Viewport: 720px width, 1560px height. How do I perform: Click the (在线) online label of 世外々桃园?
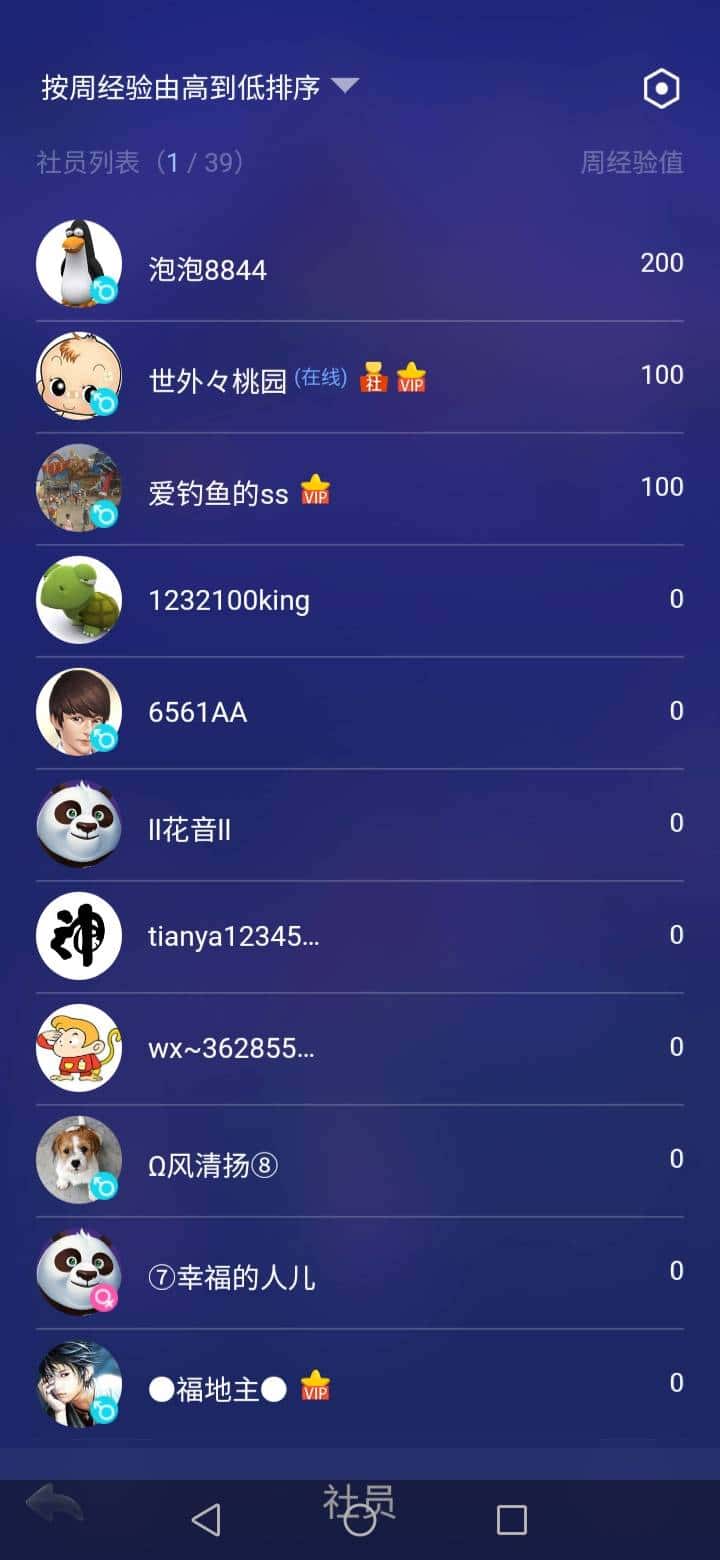pos(320,378)
